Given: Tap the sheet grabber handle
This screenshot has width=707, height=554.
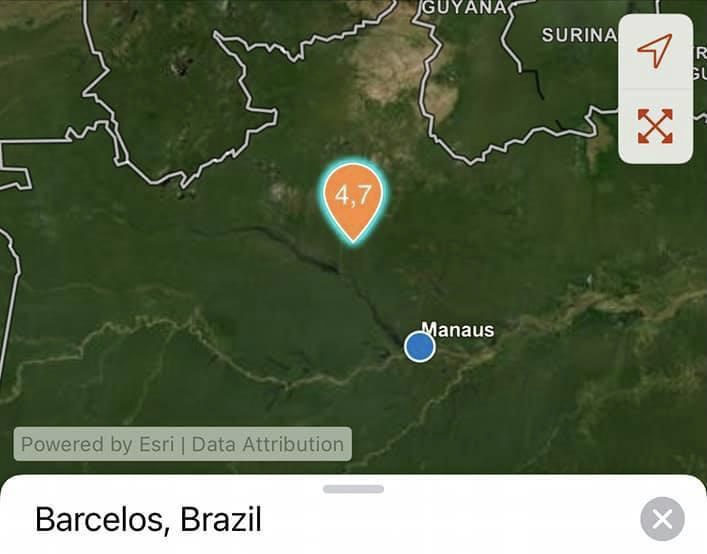Looking at the screenshot, I should point(353,489).
